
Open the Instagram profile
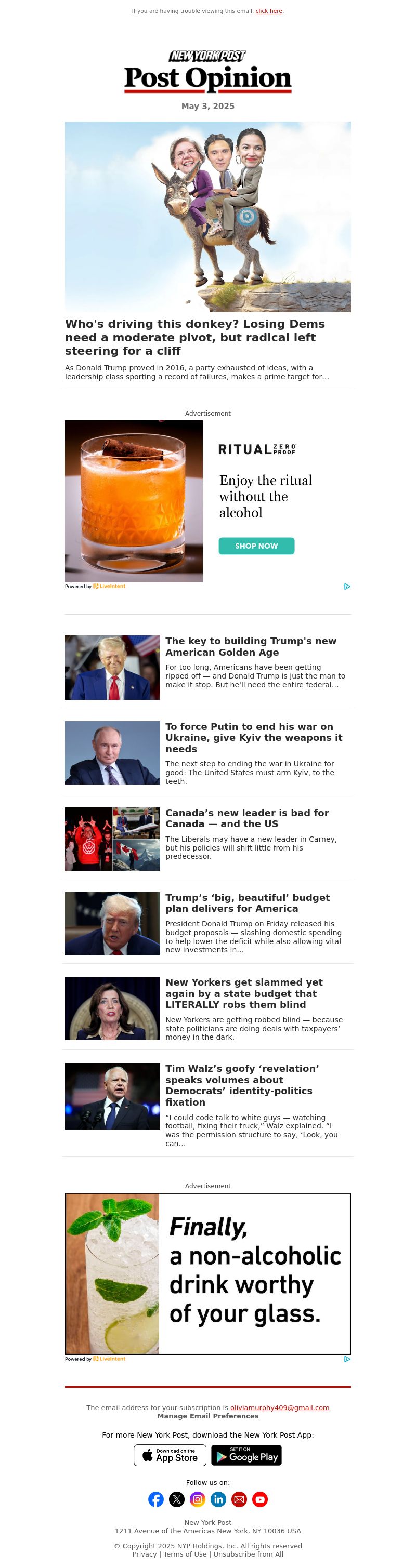click(x=198, y=1498)
